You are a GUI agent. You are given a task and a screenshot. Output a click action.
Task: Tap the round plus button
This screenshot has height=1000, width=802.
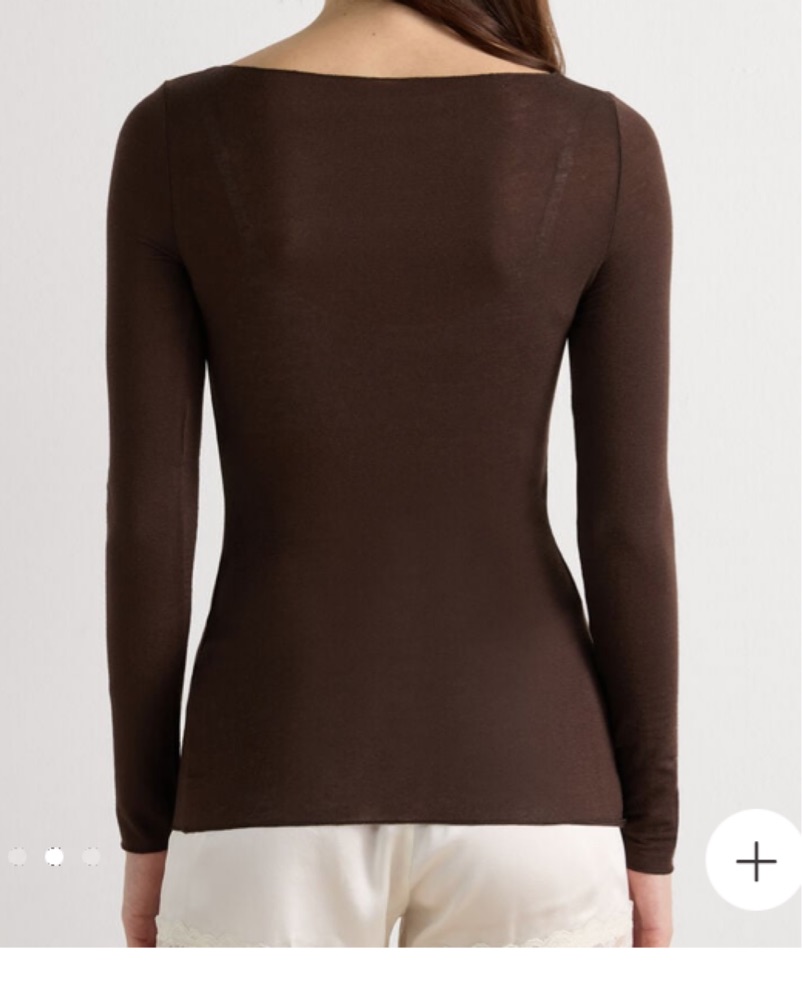pos(756,860)
